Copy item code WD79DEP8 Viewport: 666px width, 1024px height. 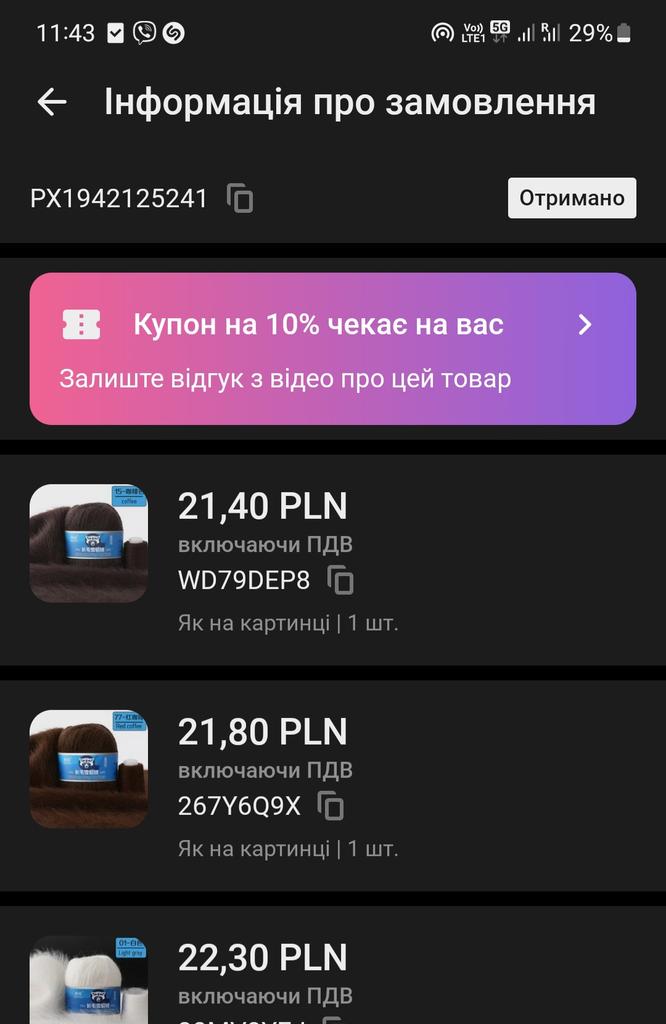(340, 580)
